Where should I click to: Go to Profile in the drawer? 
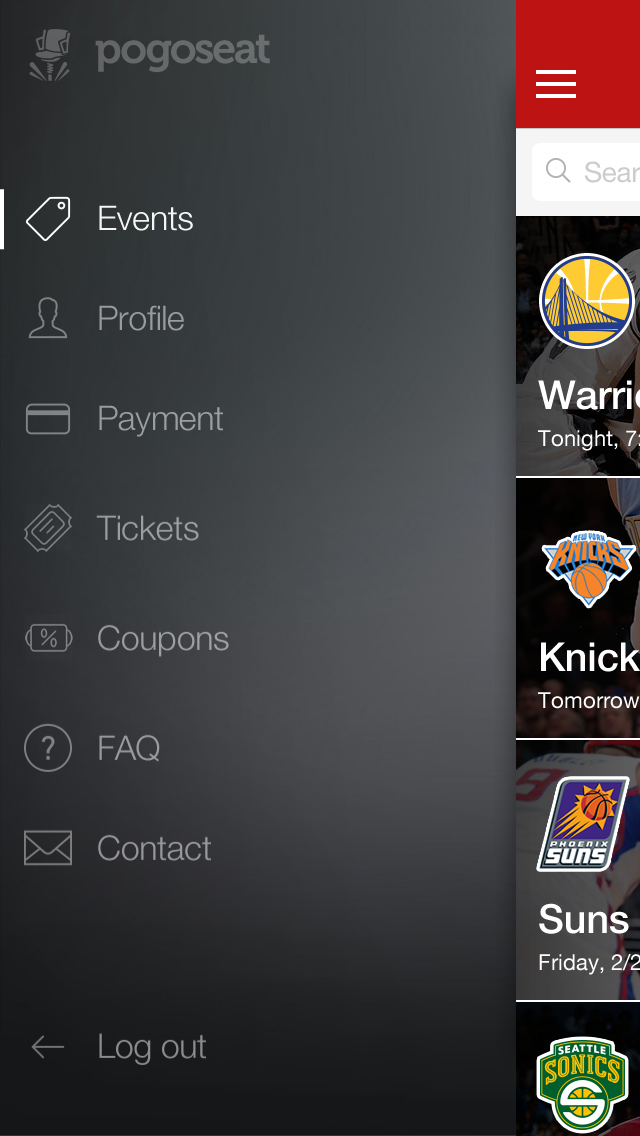140,319
